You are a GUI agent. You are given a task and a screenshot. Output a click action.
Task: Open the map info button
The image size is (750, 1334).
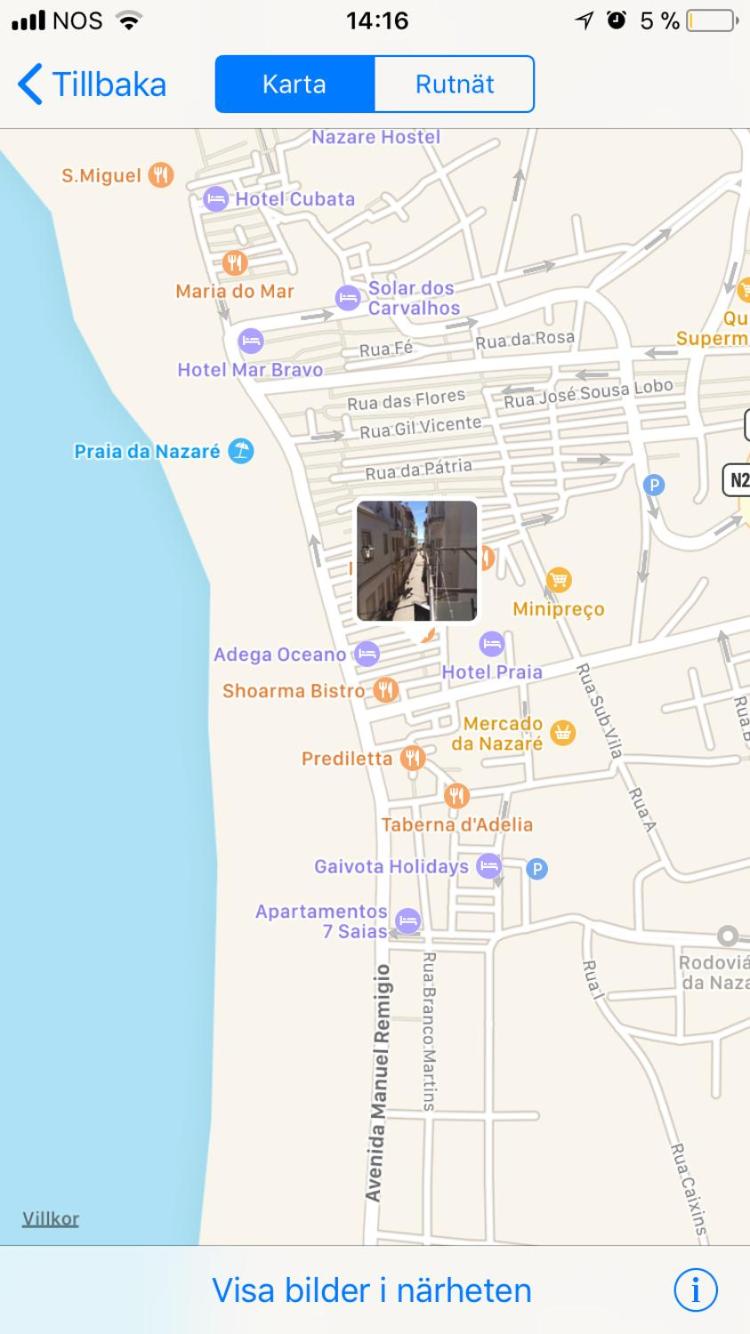click(695, 1290)
